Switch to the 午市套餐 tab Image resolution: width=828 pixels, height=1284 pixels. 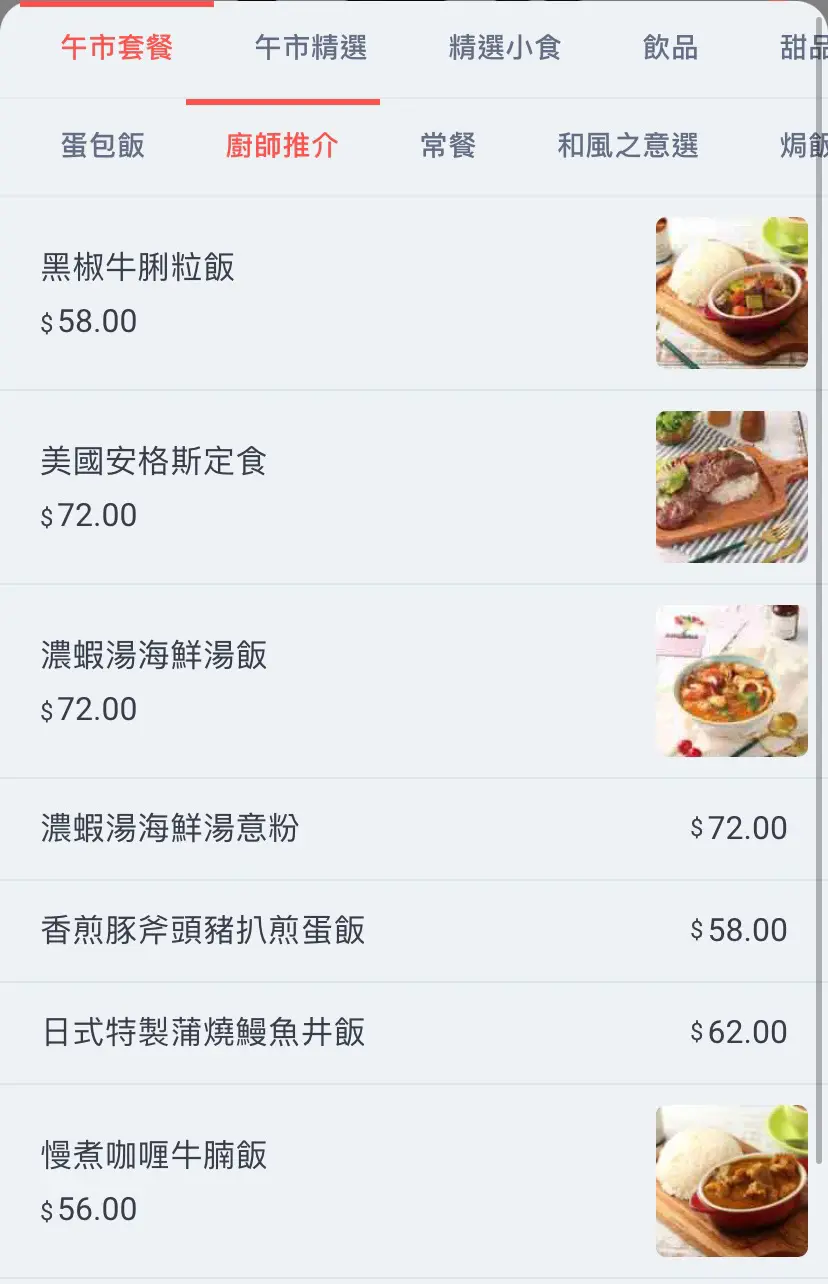117,48
